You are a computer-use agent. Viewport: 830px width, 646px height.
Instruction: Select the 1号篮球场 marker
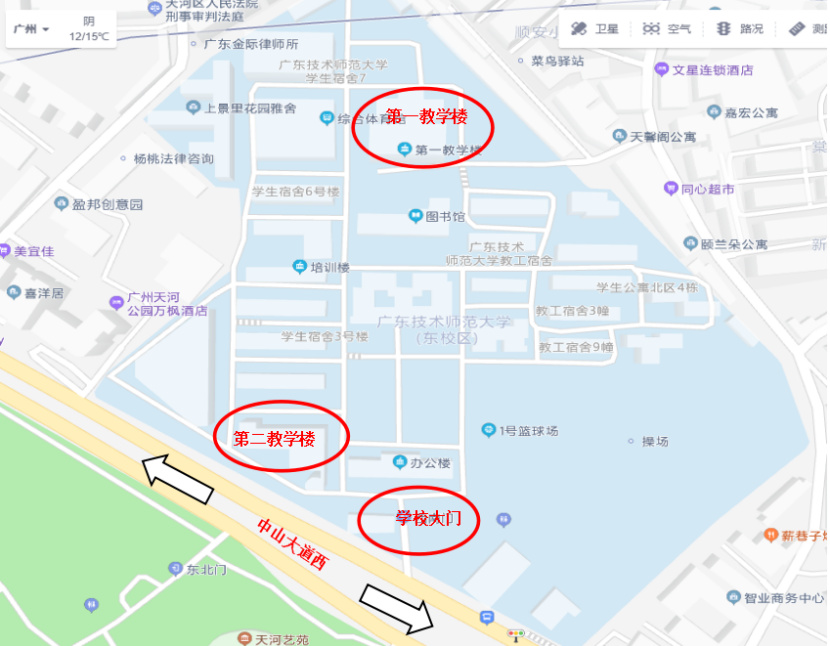pyautogui.click(x=487, y=430)
